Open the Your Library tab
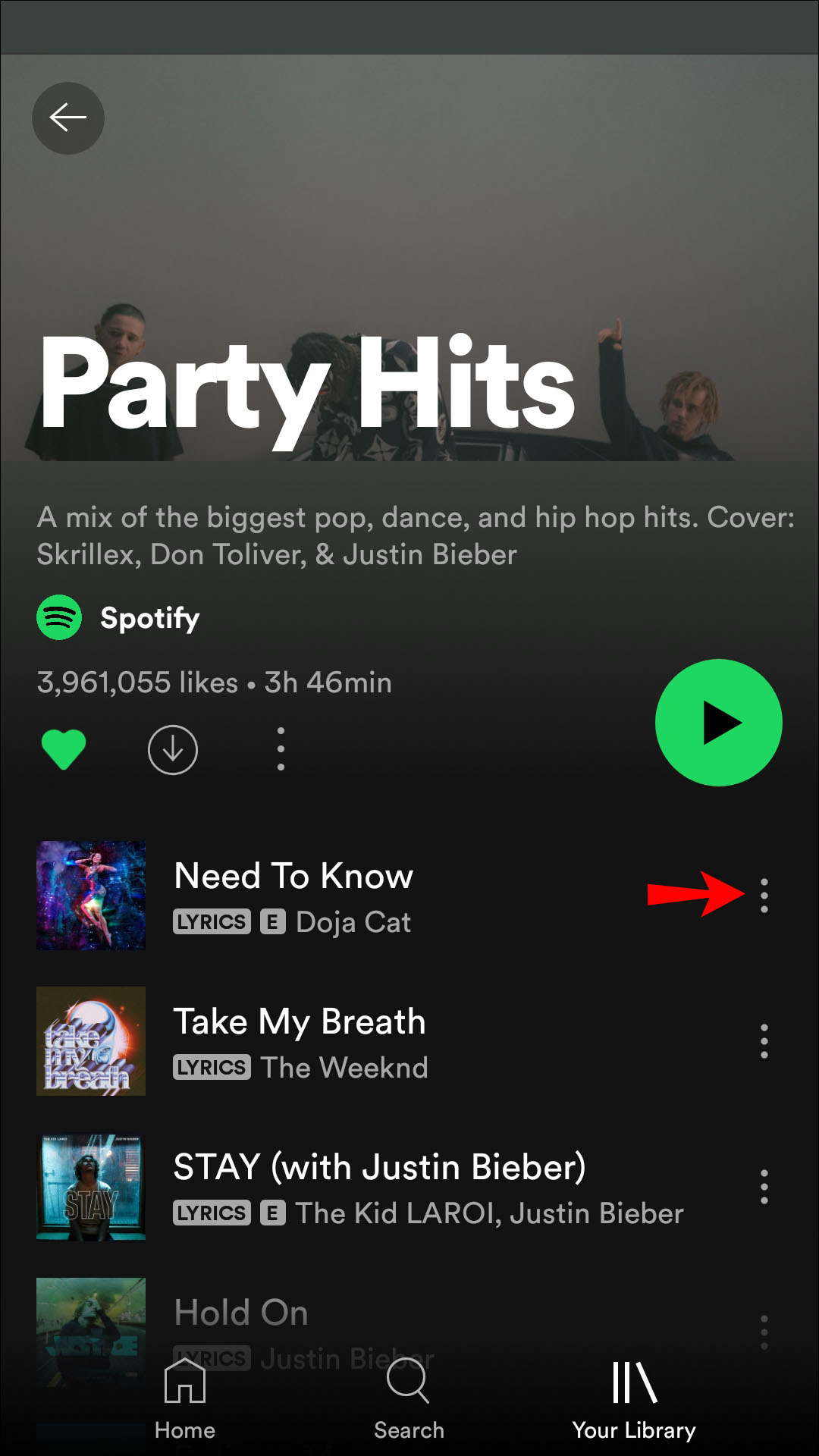 click(634, 1399)
